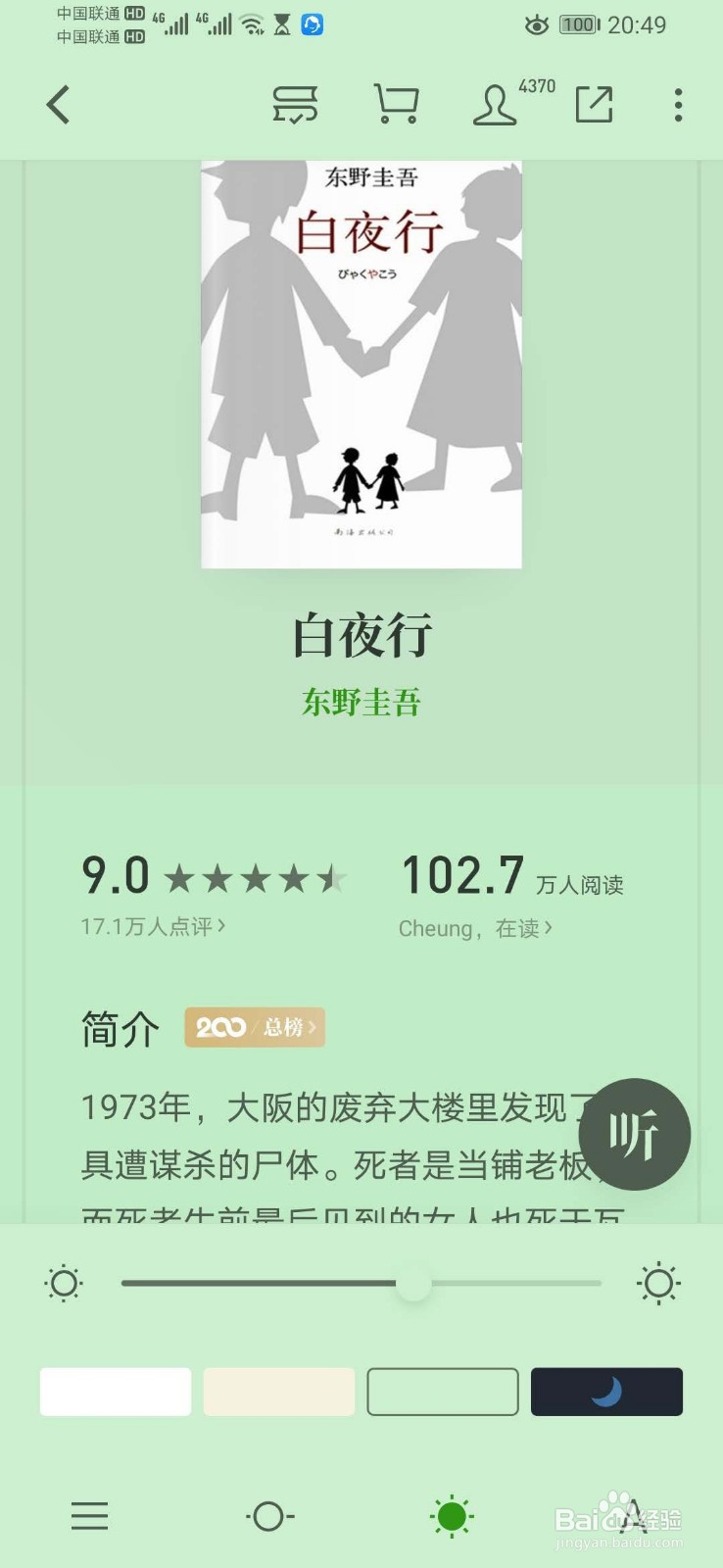
Task: Select the display settings -O- icon
Action: 269,1517
